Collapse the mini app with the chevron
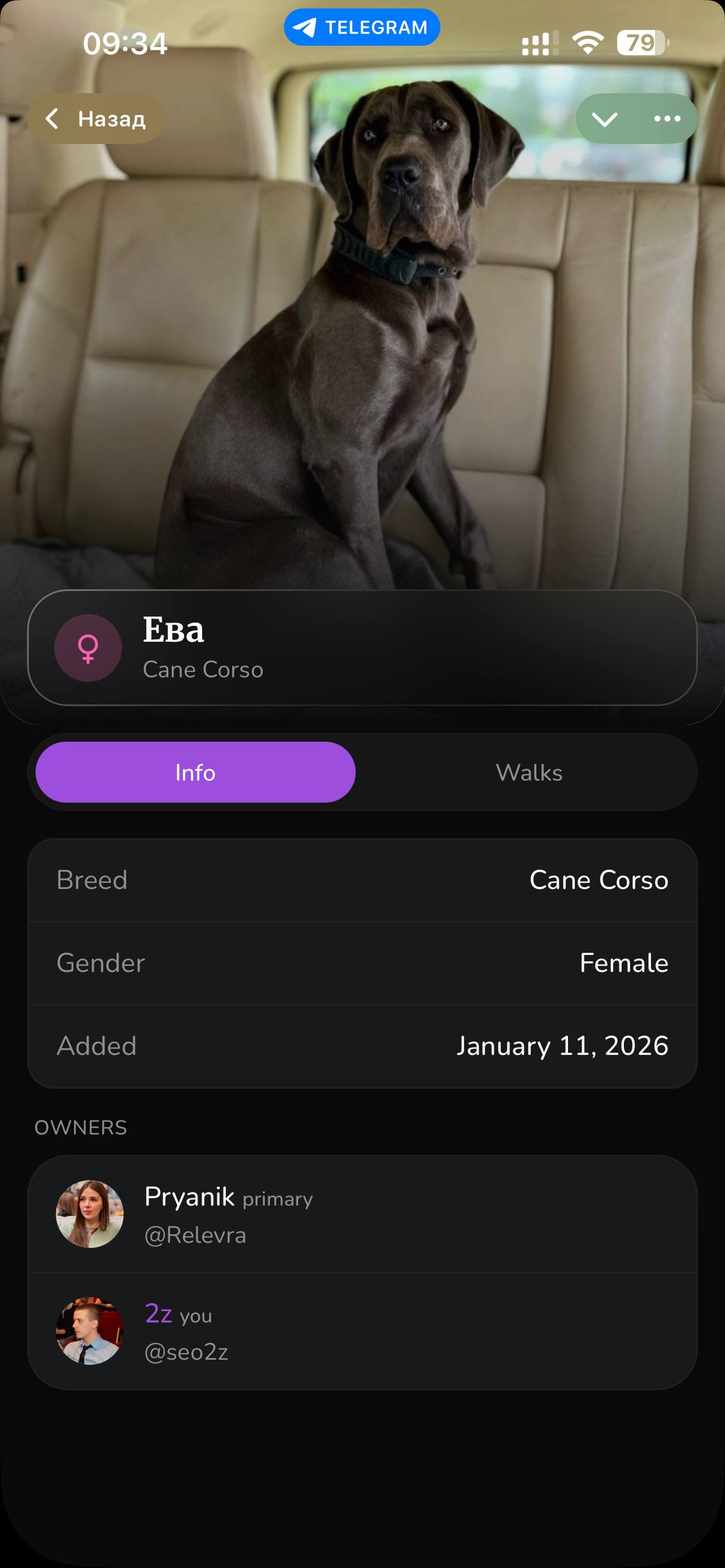The height and width of the screenshot is (1568, 725). pyautogui.click(x=605, y=119)
